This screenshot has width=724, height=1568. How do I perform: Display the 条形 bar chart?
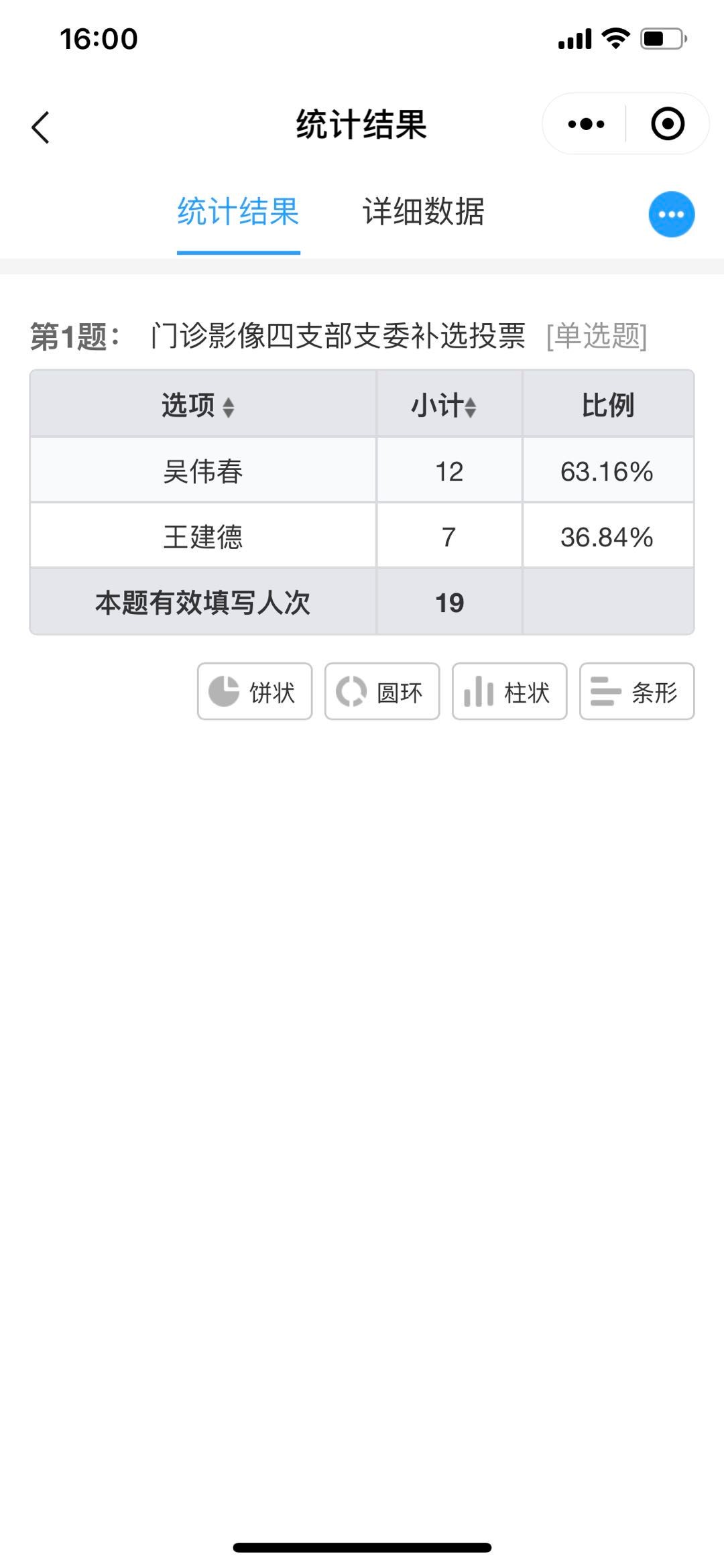[x=637, y=692]
